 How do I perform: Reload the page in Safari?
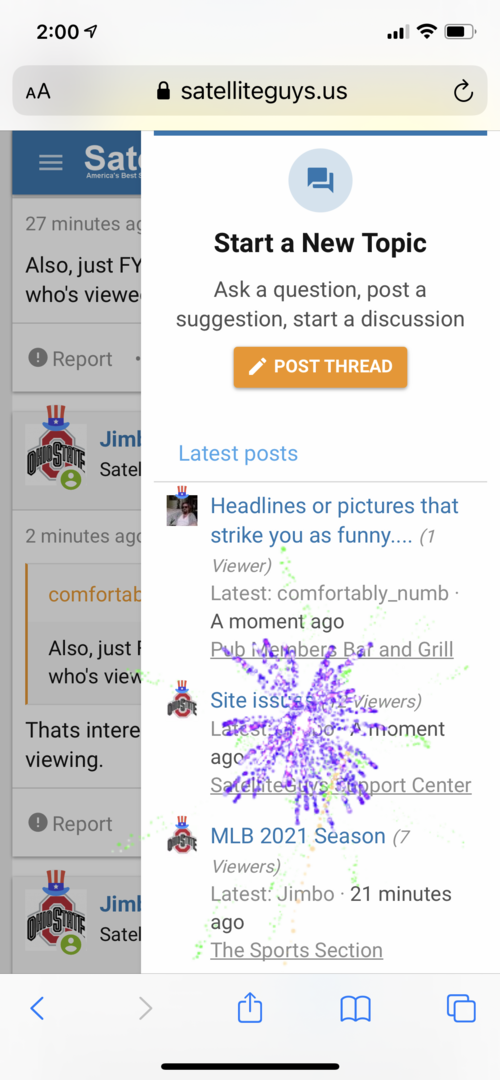(463, 91)
